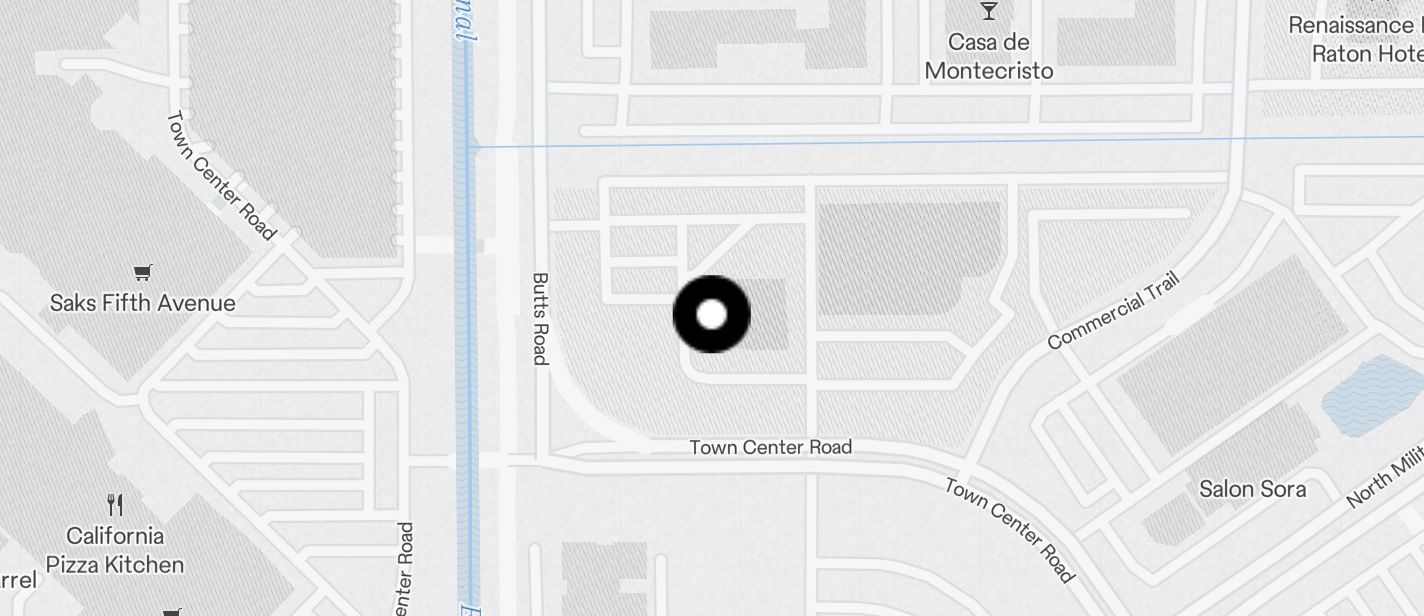Viewport: 1424px width, 616px height.
Task: Tap the black location pin marker
Action: click(711, 314)
